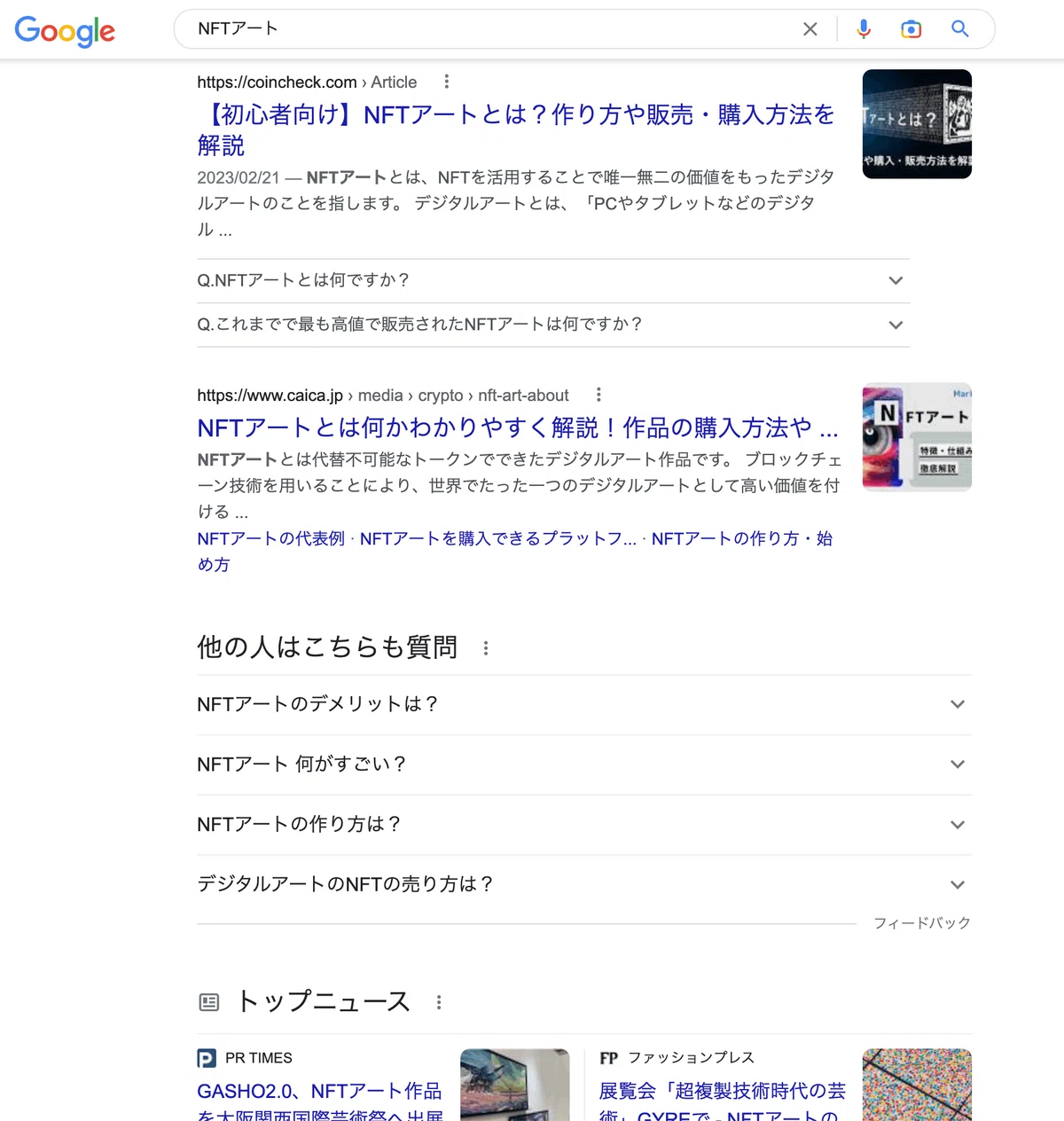Expand デジタルアートのNFTの売り方は？
Screen dimensions: 1064x1121
tap(584, 884)
